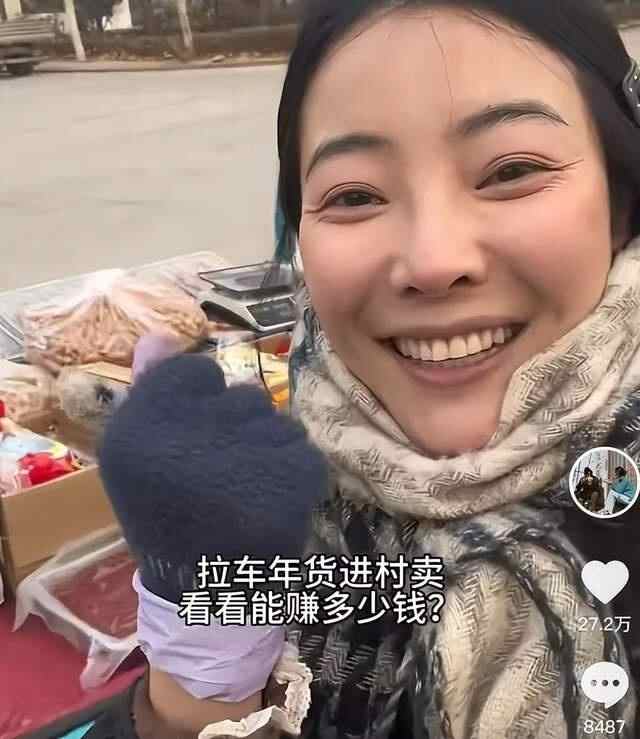Open the comments on this video

pos(605,685)
